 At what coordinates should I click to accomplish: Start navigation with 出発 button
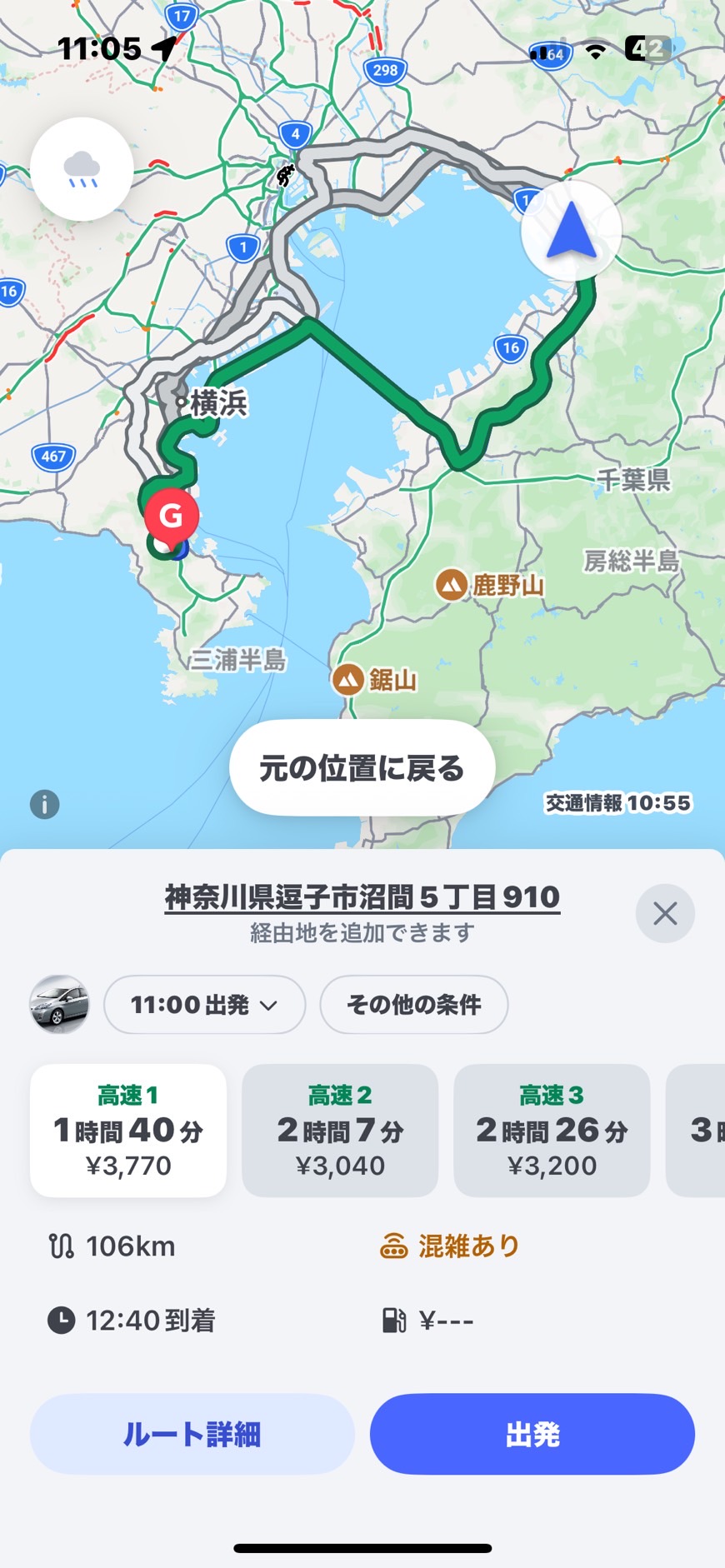pos(532,1434)
